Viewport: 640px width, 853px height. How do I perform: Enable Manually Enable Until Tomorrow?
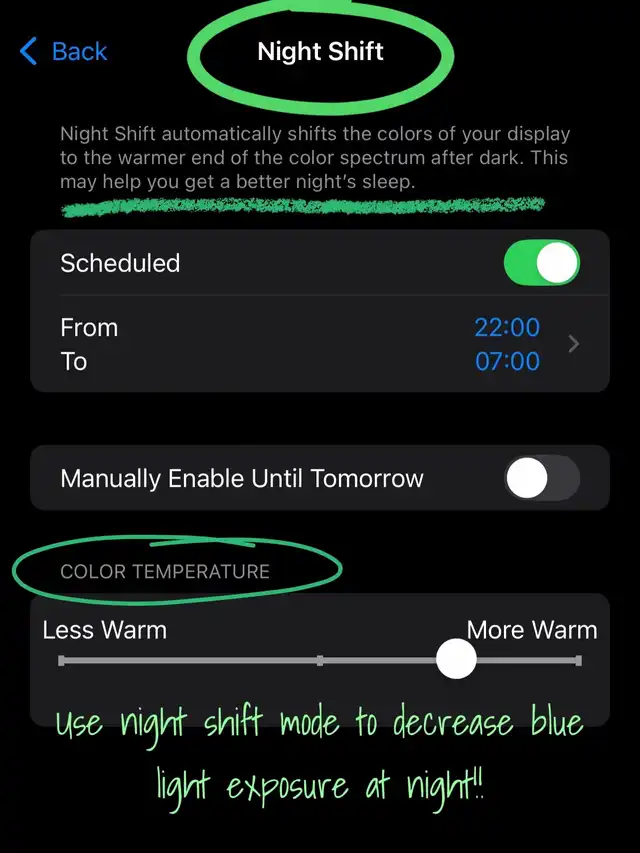click(x=541, y=479)
